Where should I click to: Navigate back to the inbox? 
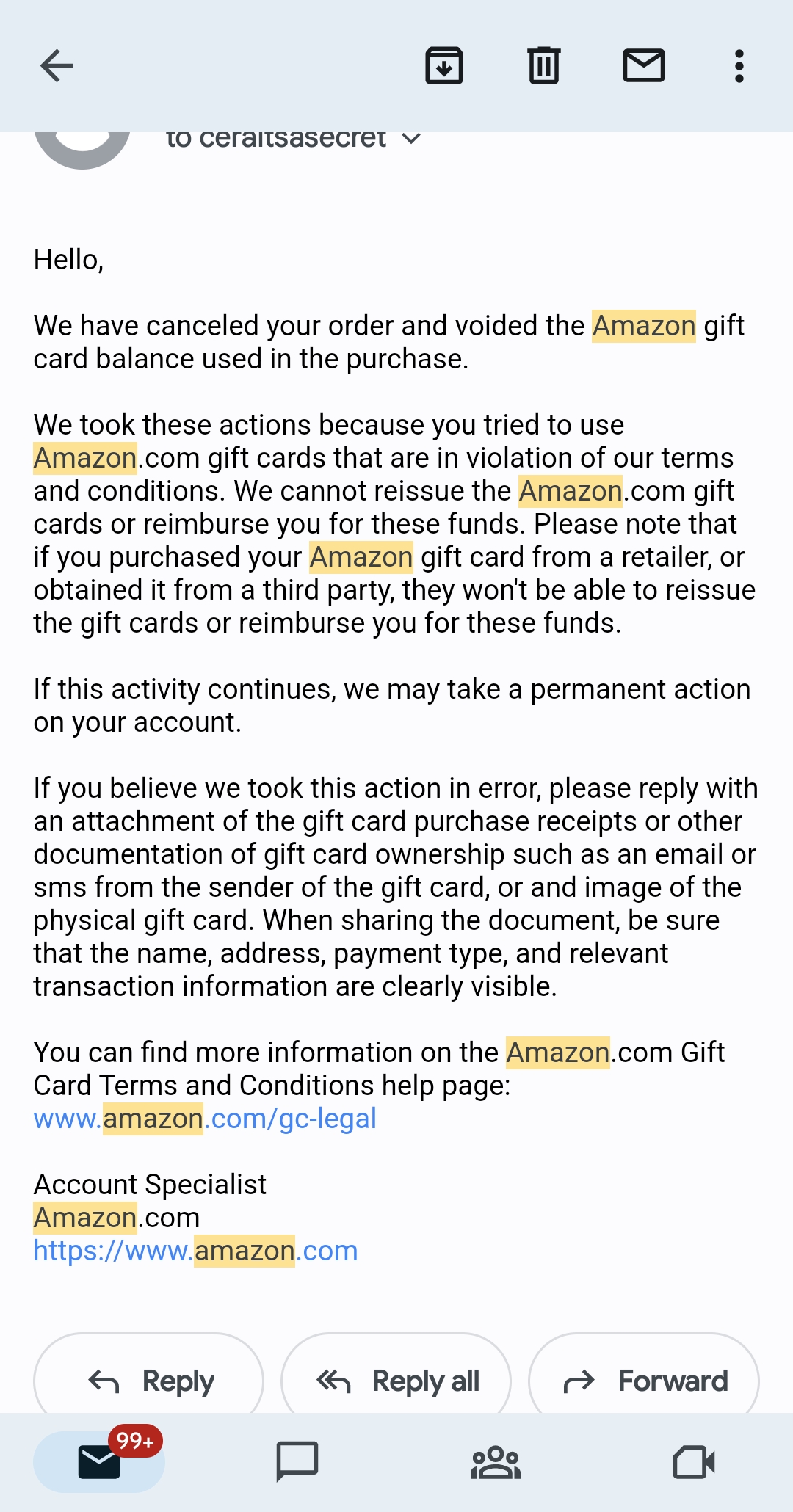click(x=56, y=65)
